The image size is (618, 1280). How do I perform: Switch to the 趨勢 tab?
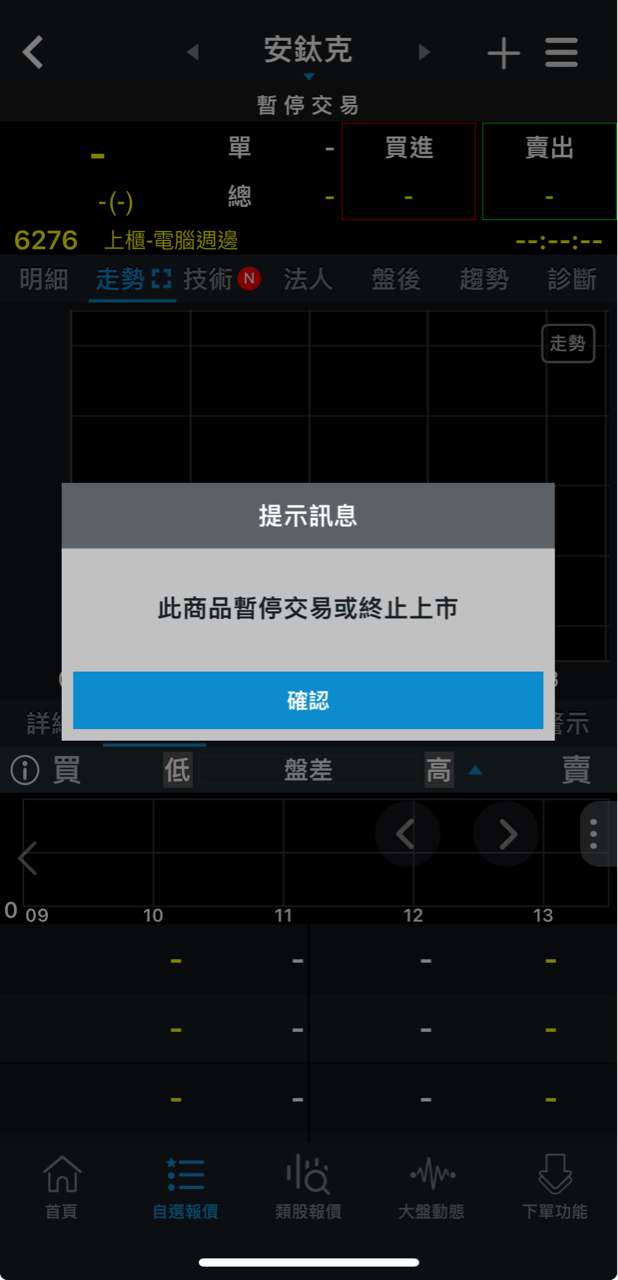click(484, 279)
